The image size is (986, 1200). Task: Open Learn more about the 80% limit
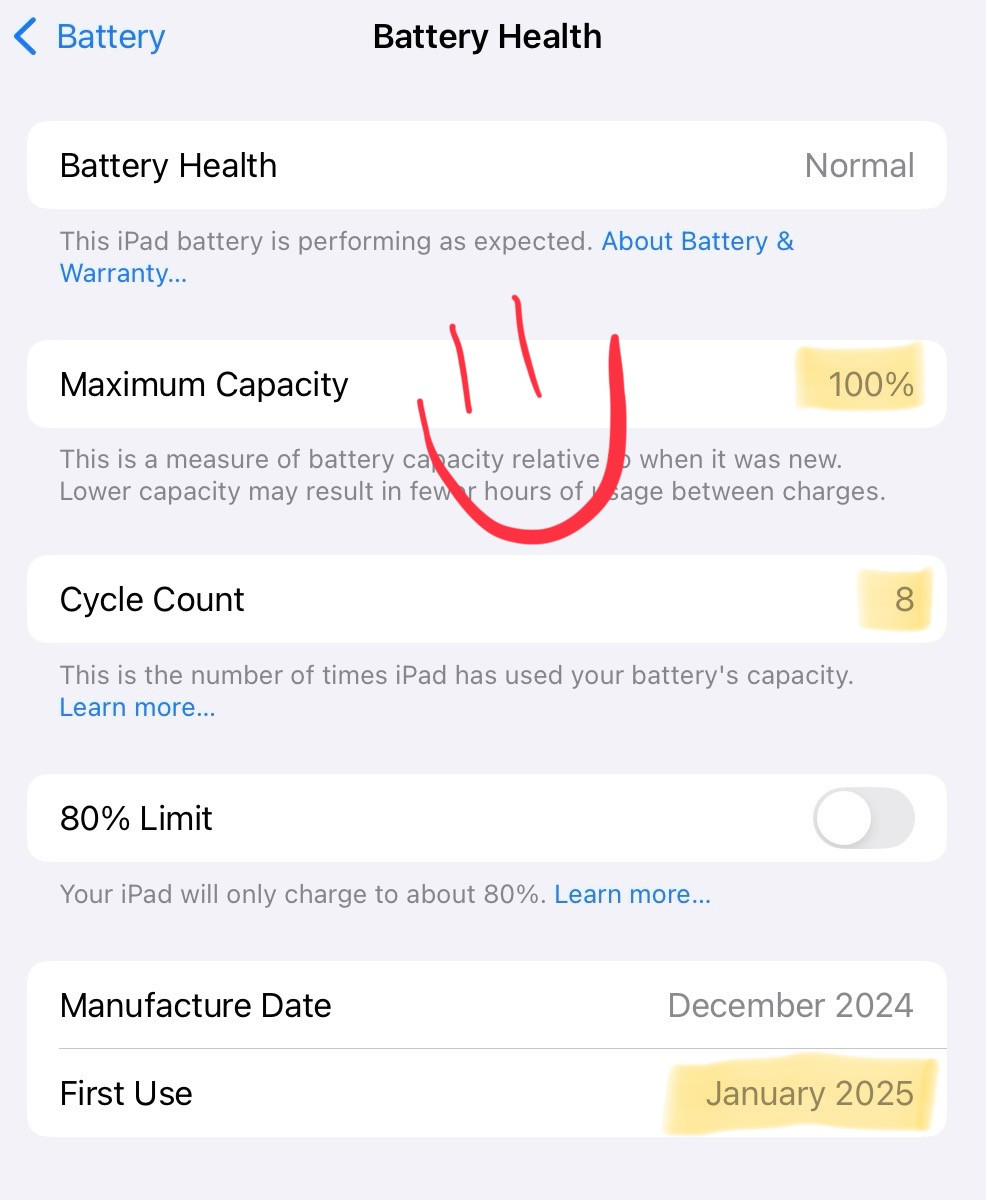632,894
